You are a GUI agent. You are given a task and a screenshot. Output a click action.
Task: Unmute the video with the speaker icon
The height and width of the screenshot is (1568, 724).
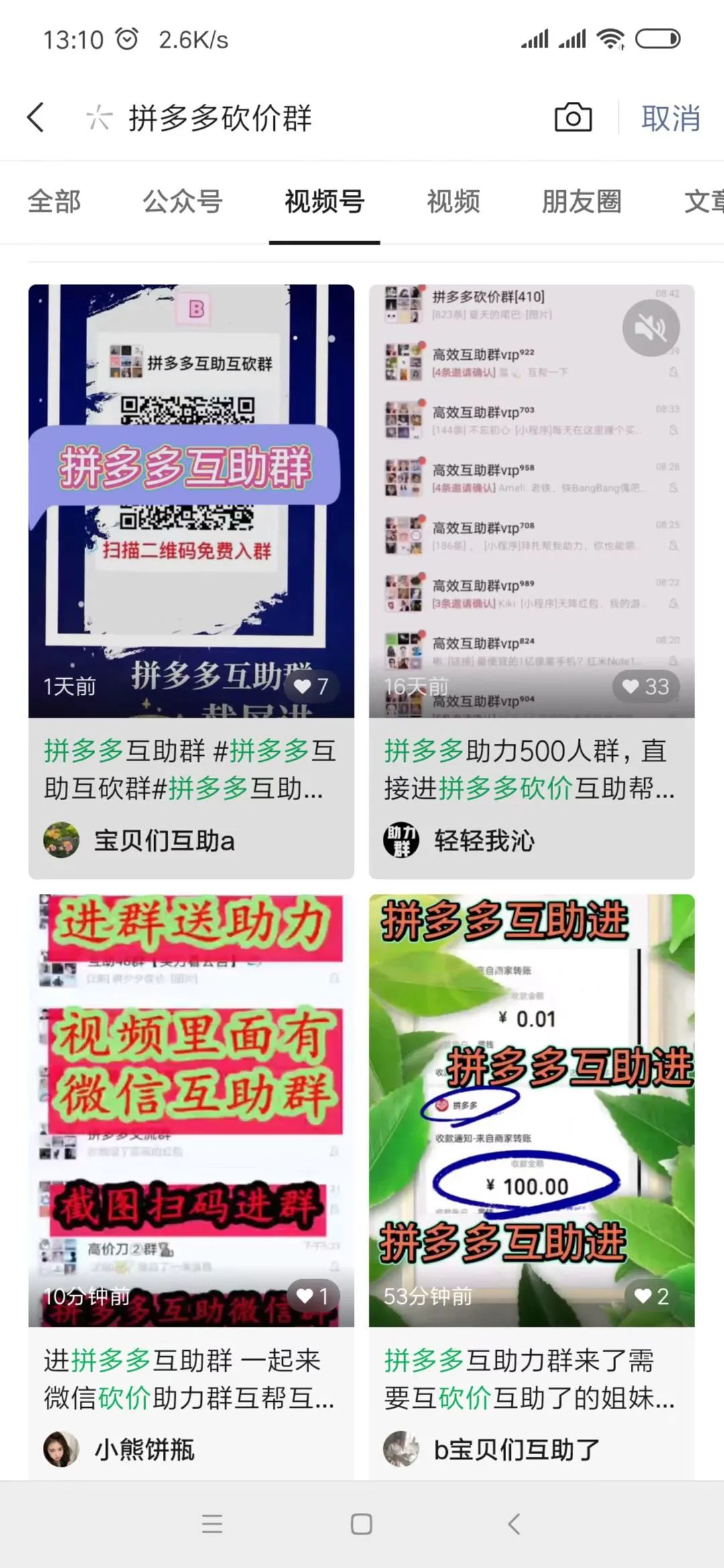[651, 328]
